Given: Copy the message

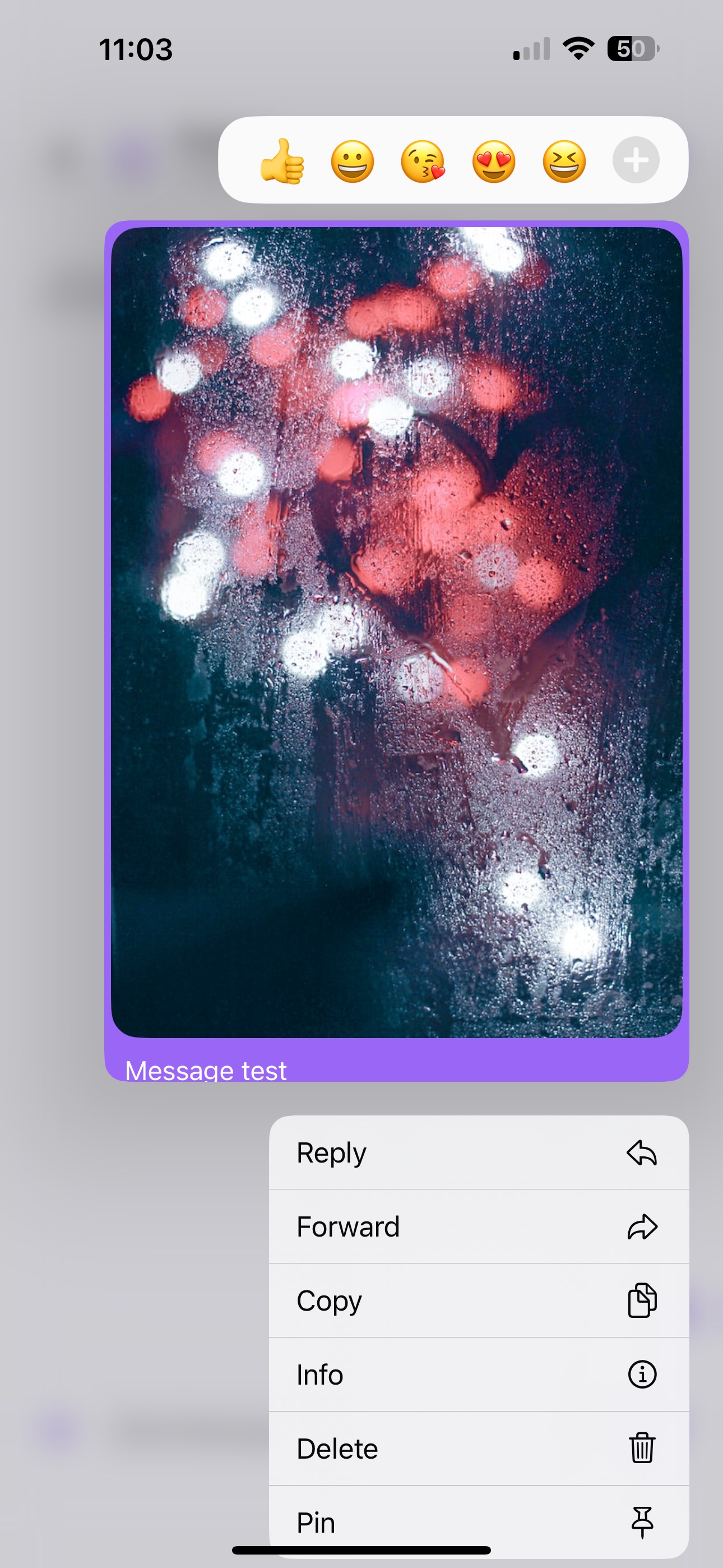Looking at the screenshot, I should point(478,1300).
